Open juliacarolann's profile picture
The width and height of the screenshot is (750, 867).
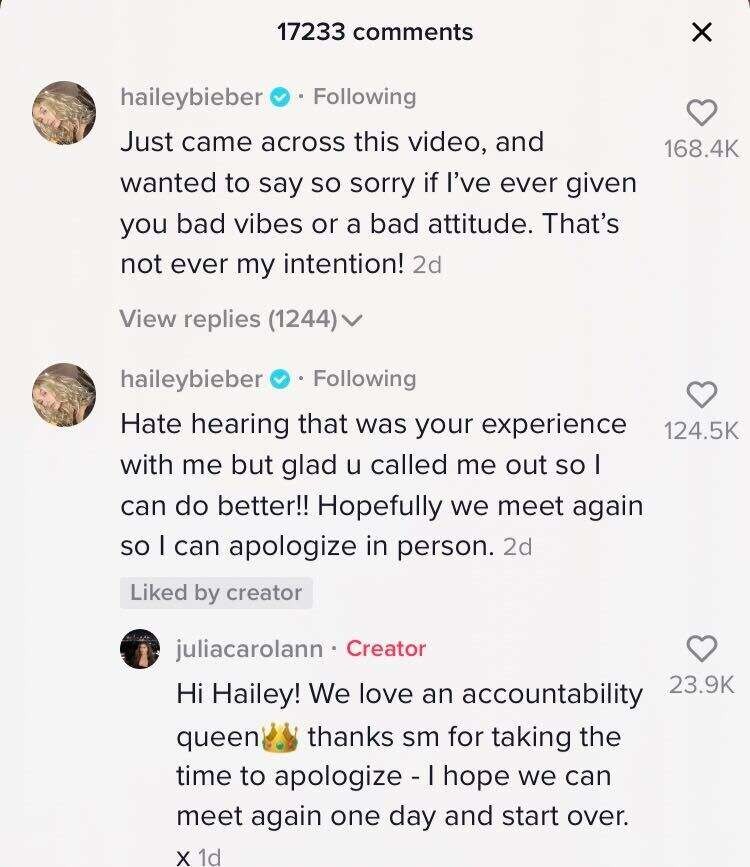[x=139, y=649]
